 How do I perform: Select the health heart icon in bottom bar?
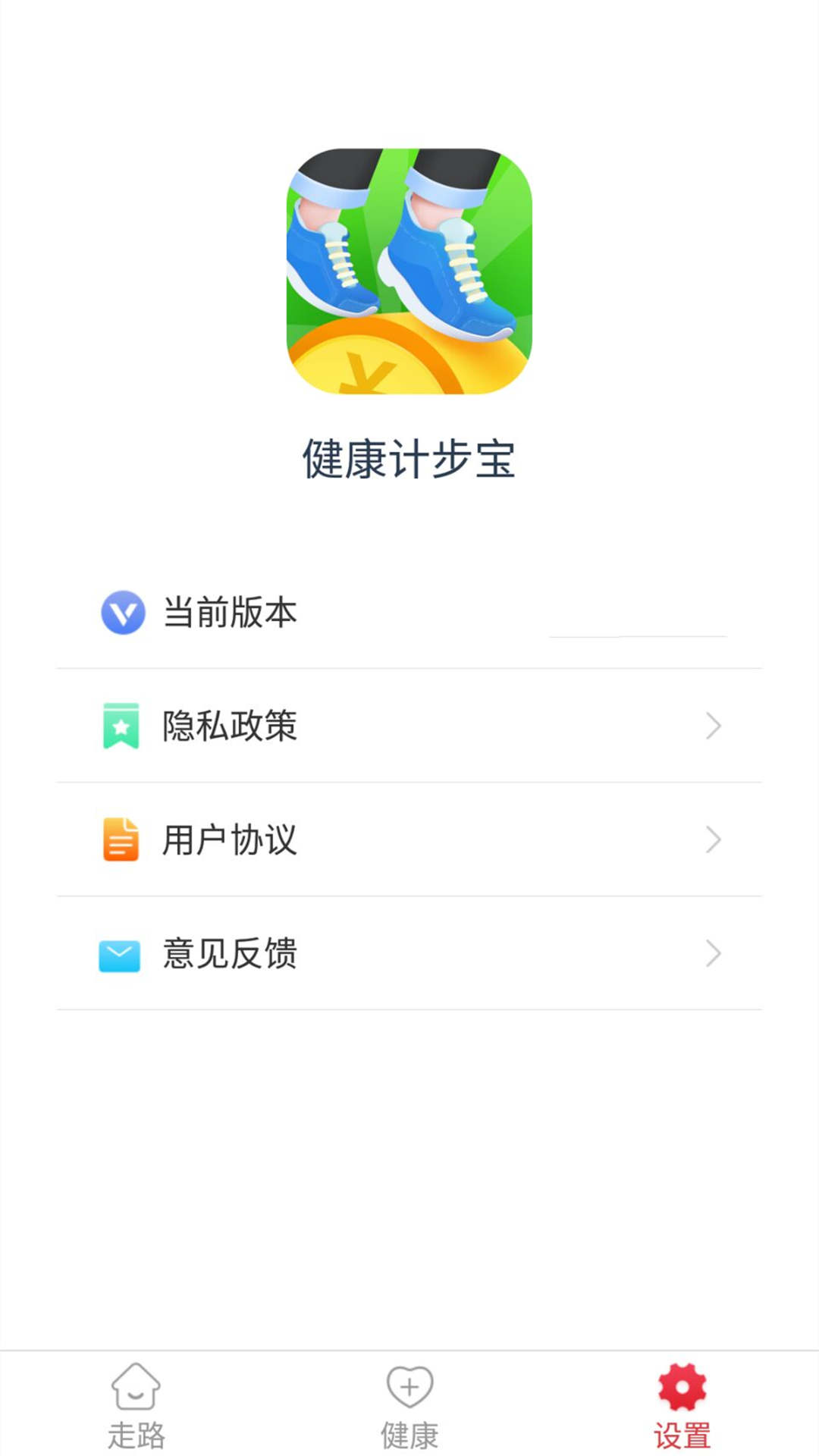pyautogui.click(x=409, y=1385)
